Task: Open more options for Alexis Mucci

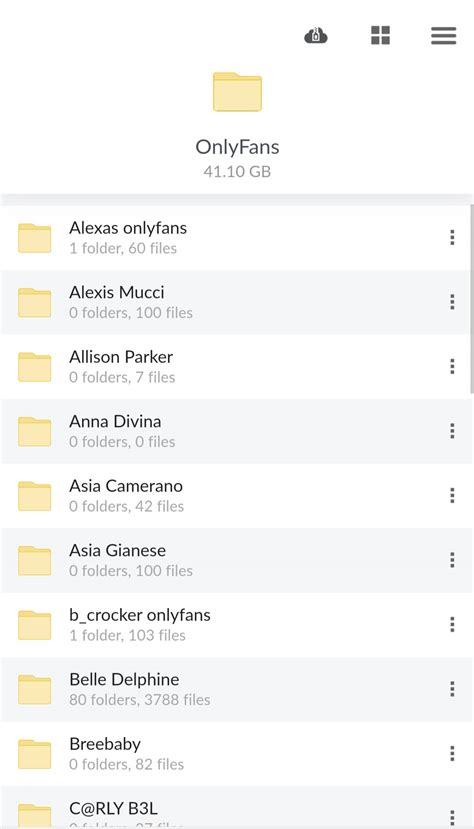Action: pos(452,302)
